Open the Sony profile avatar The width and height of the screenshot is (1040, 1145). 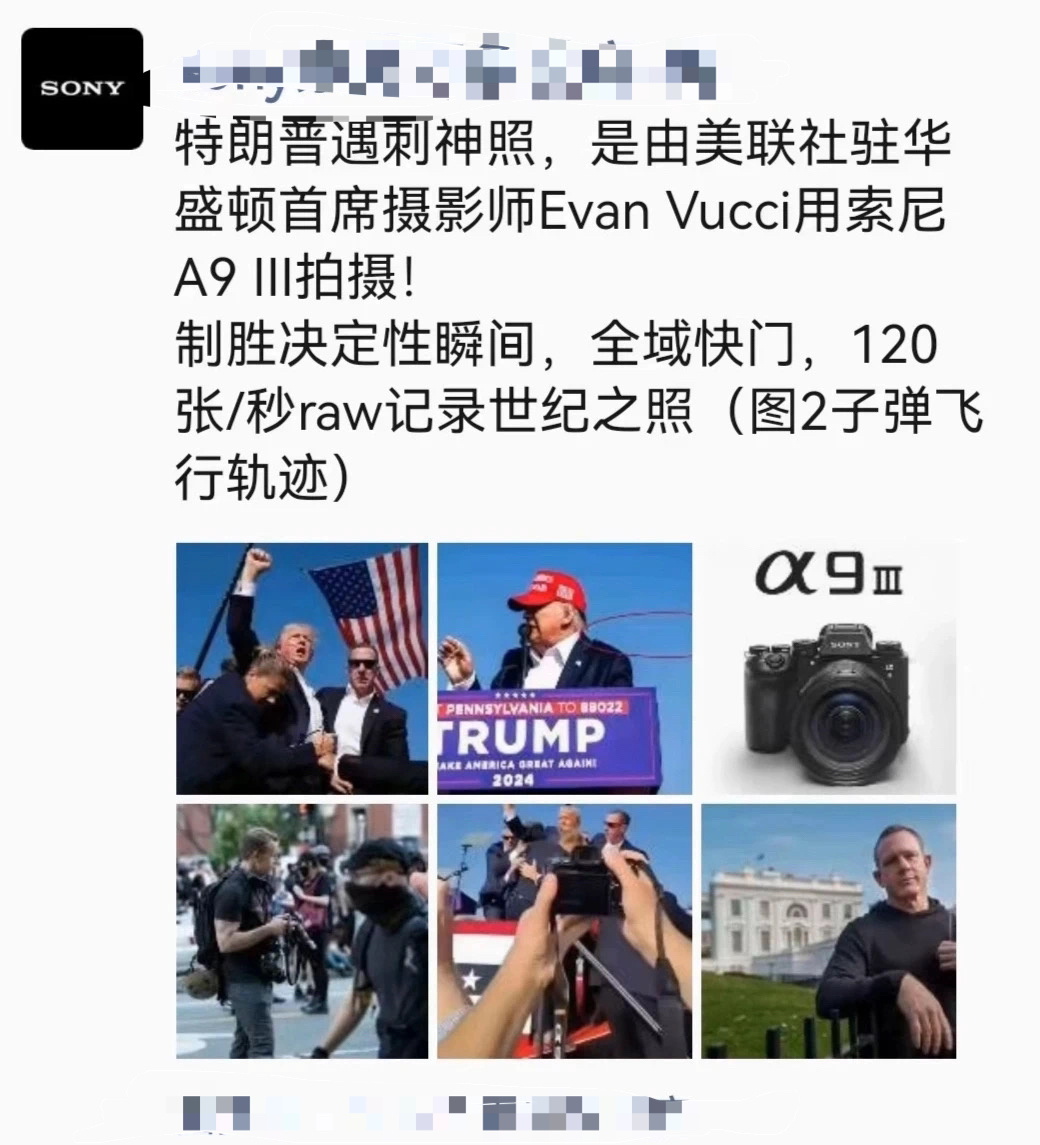coord(82,88)
